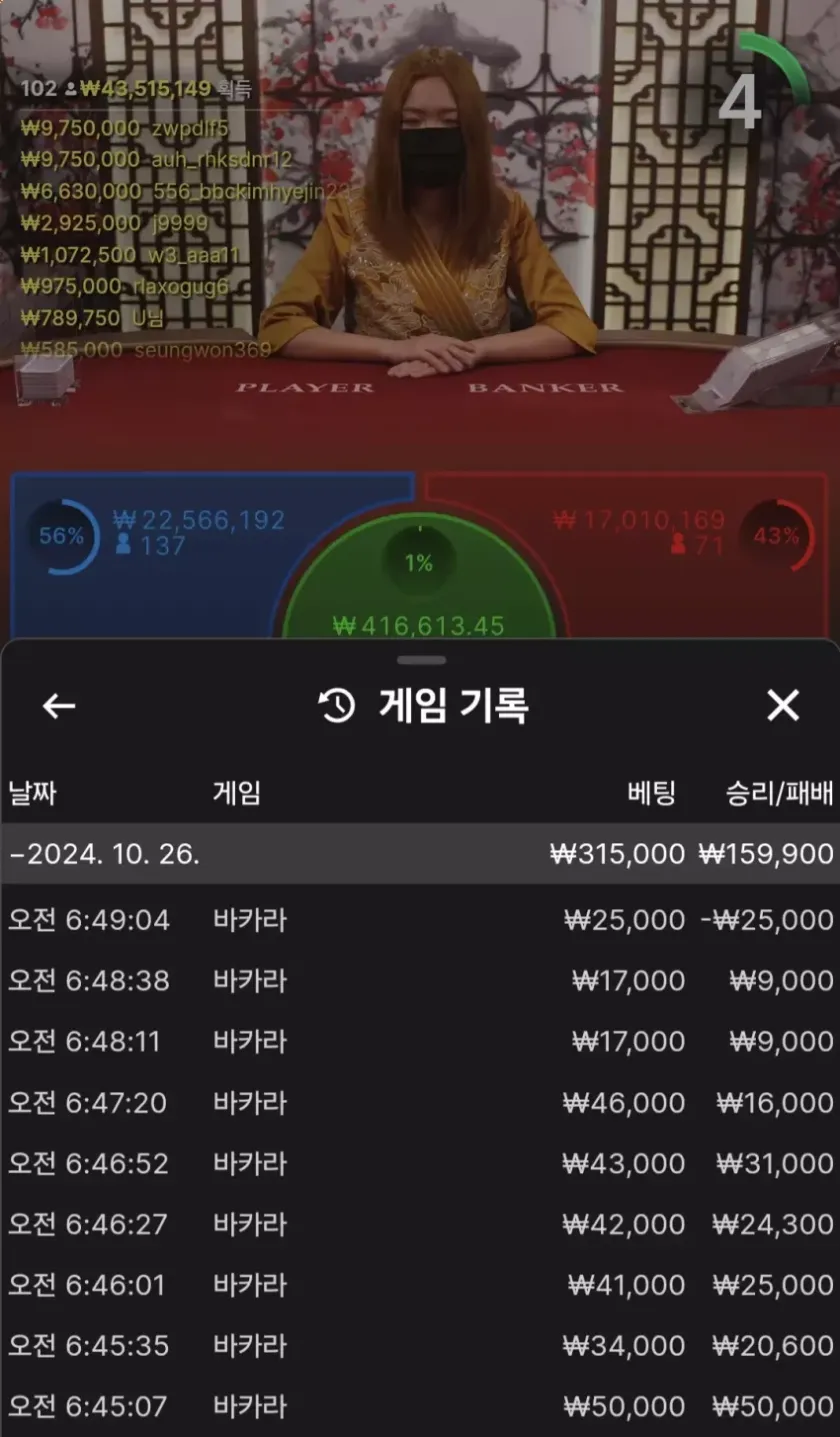This screenshot has height=1437, width=840.
Task: Select the 오전 6:46:27 바카라 record
Action: [x=420, y=1225]
